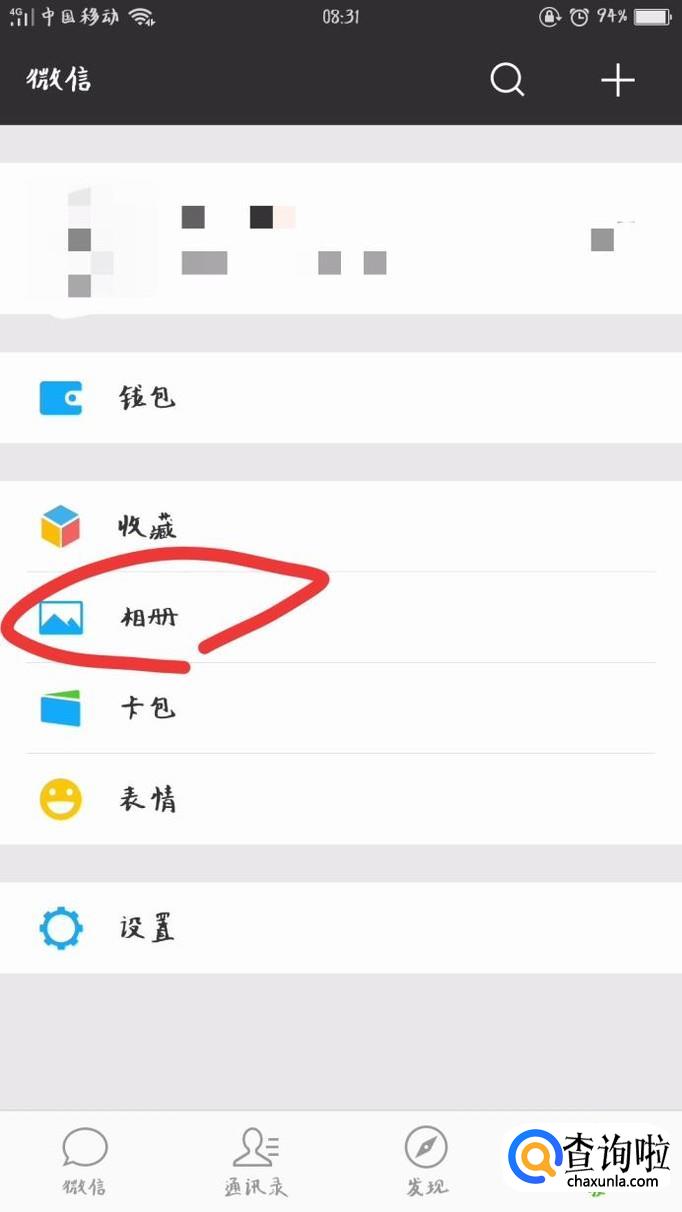Switch to the 通讯录 contacts tab
The image size is (682, 1212).
click(256, 1160)
